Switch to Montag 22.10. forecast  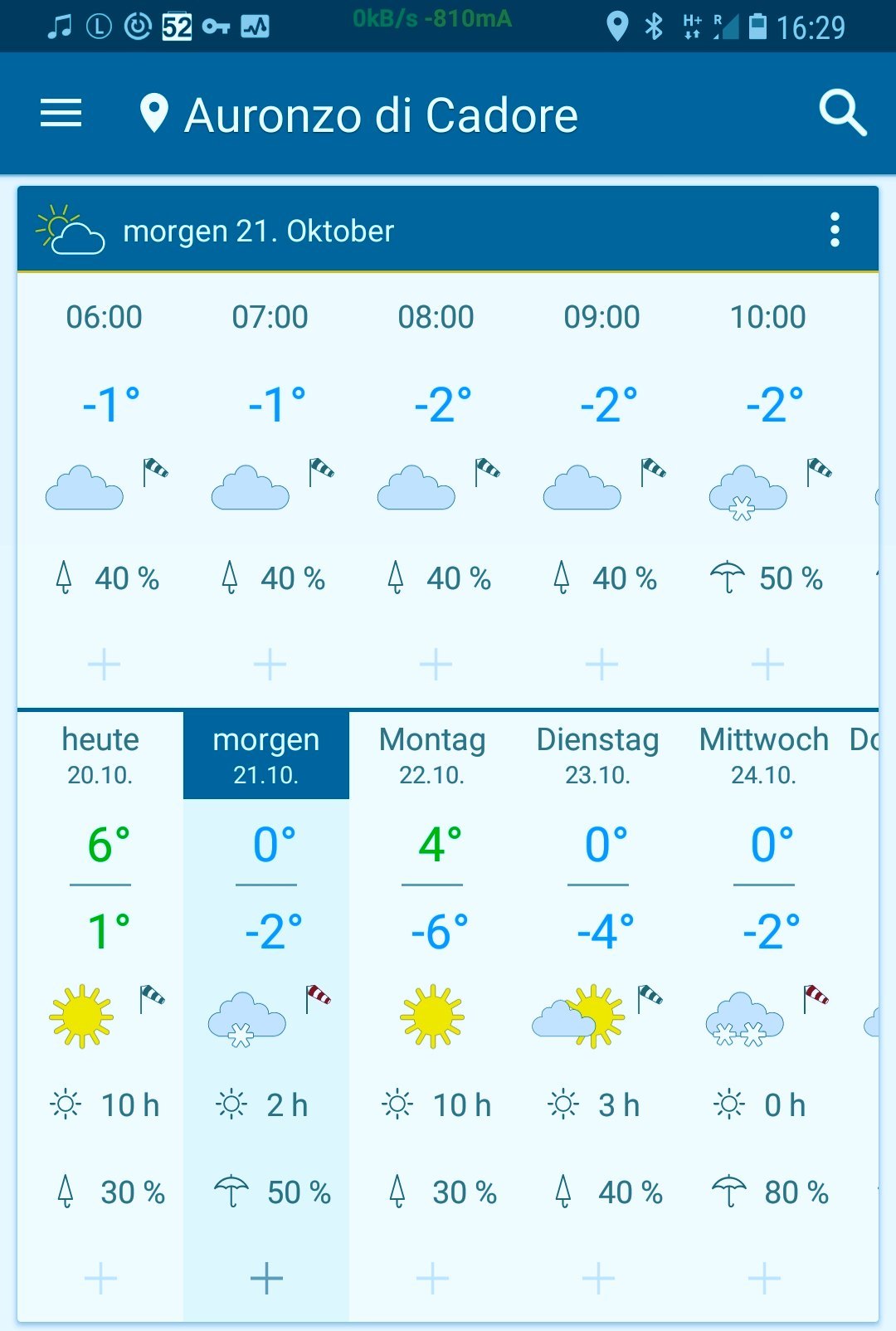tap(432, 755)
